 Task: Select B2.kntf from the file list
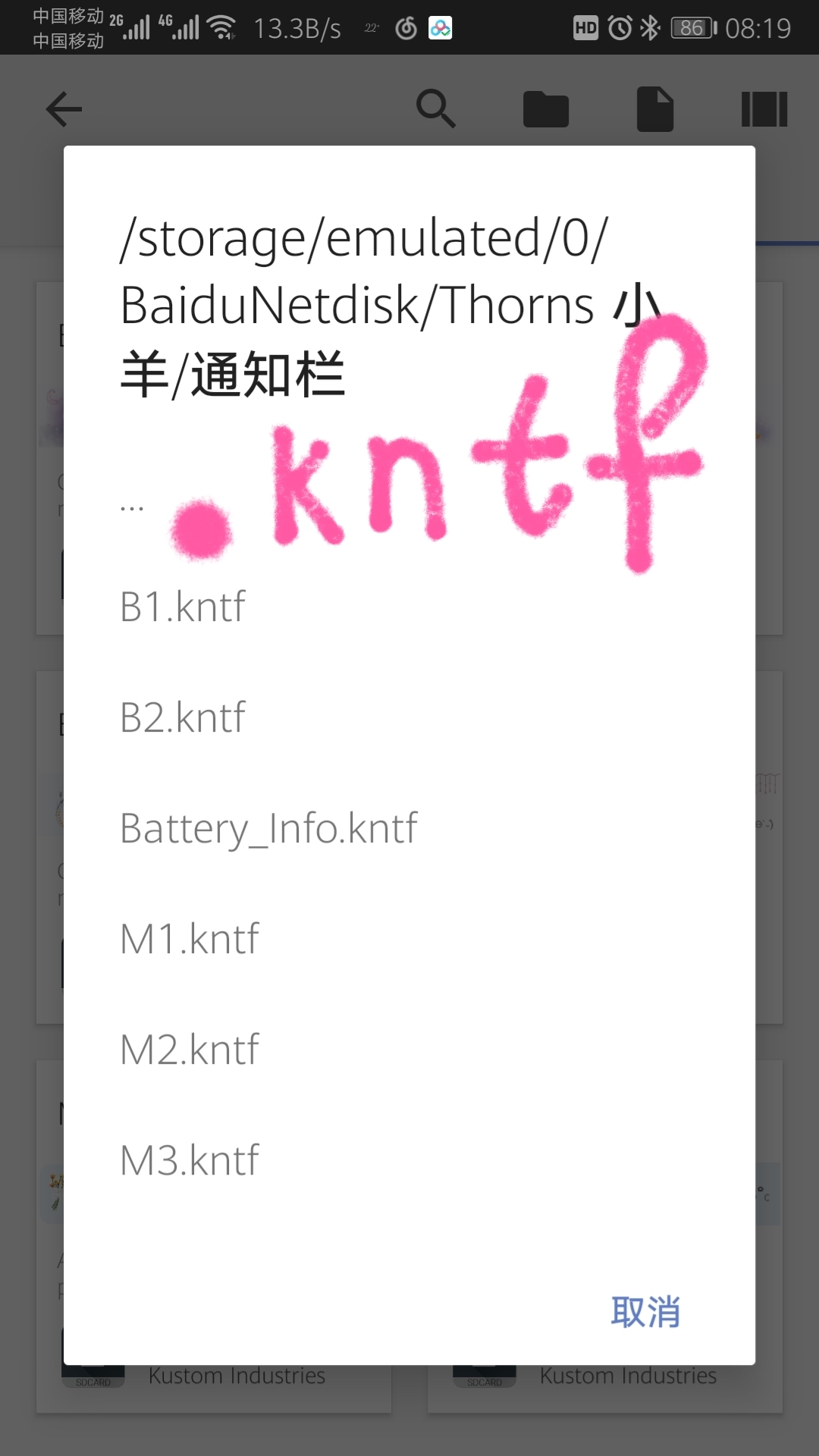click(x=182, y=717)
